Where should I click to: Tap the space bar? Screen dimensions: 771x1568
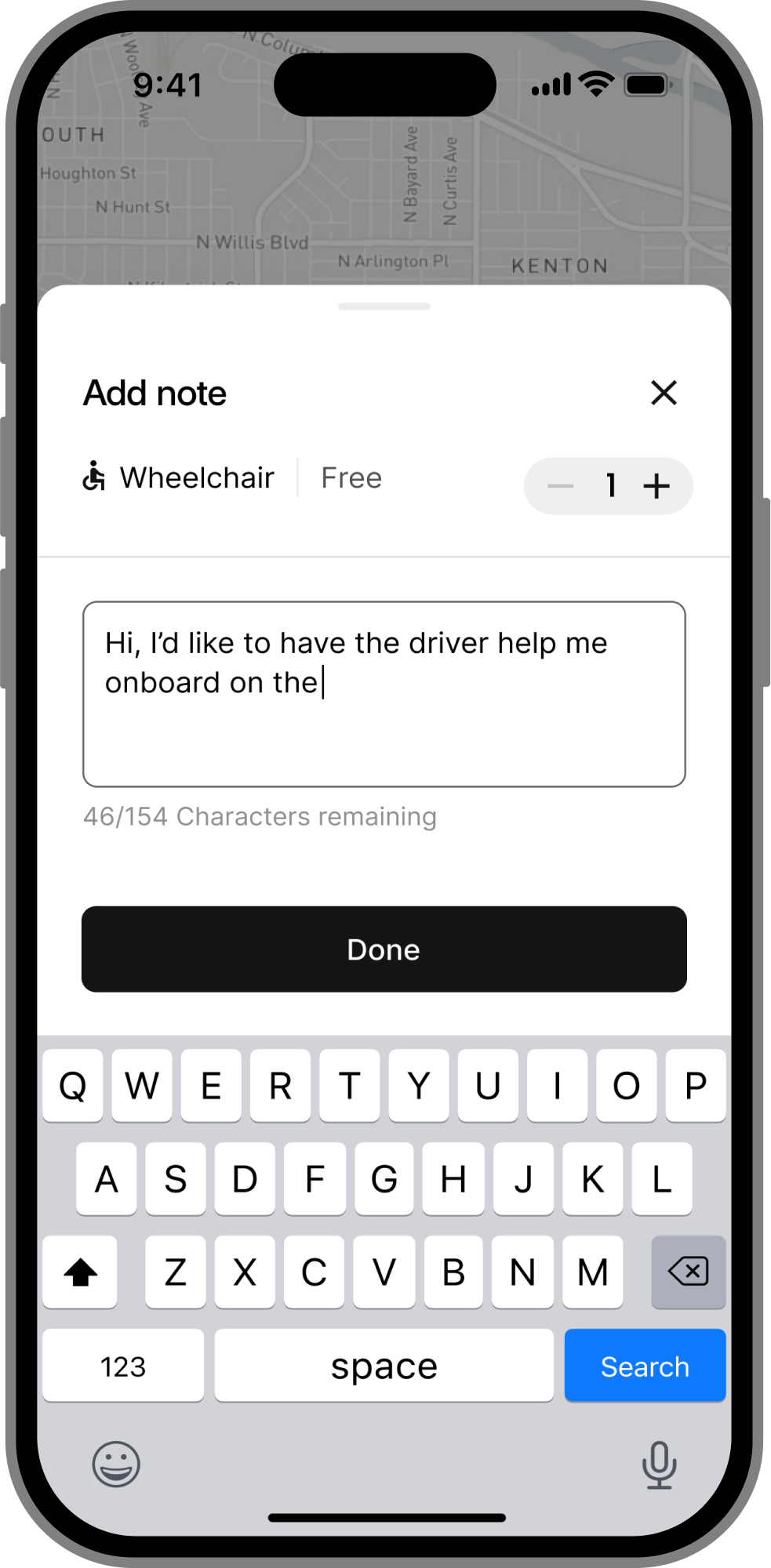pyautogui.click(x=384, y=1366)
